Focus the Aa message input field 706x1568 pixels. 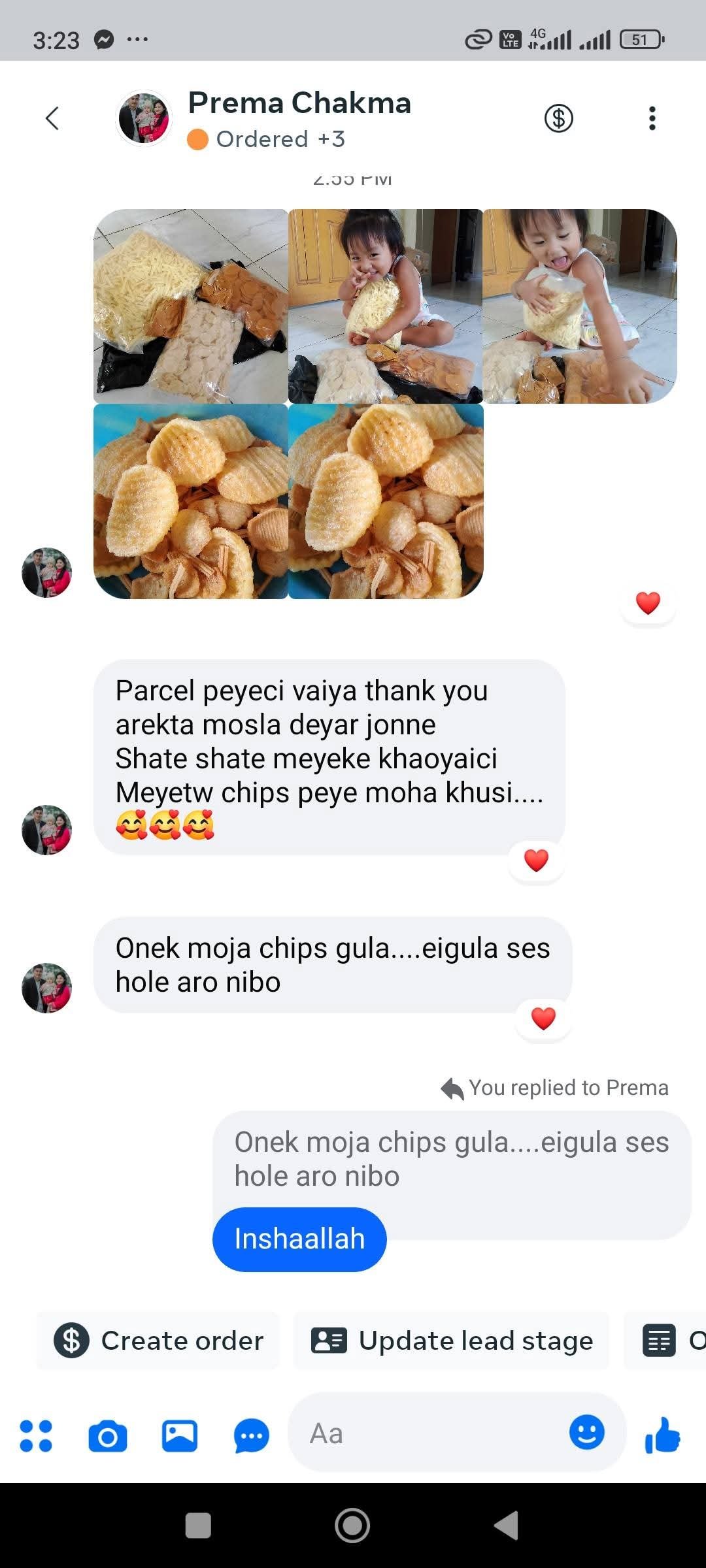(431, 1433)
